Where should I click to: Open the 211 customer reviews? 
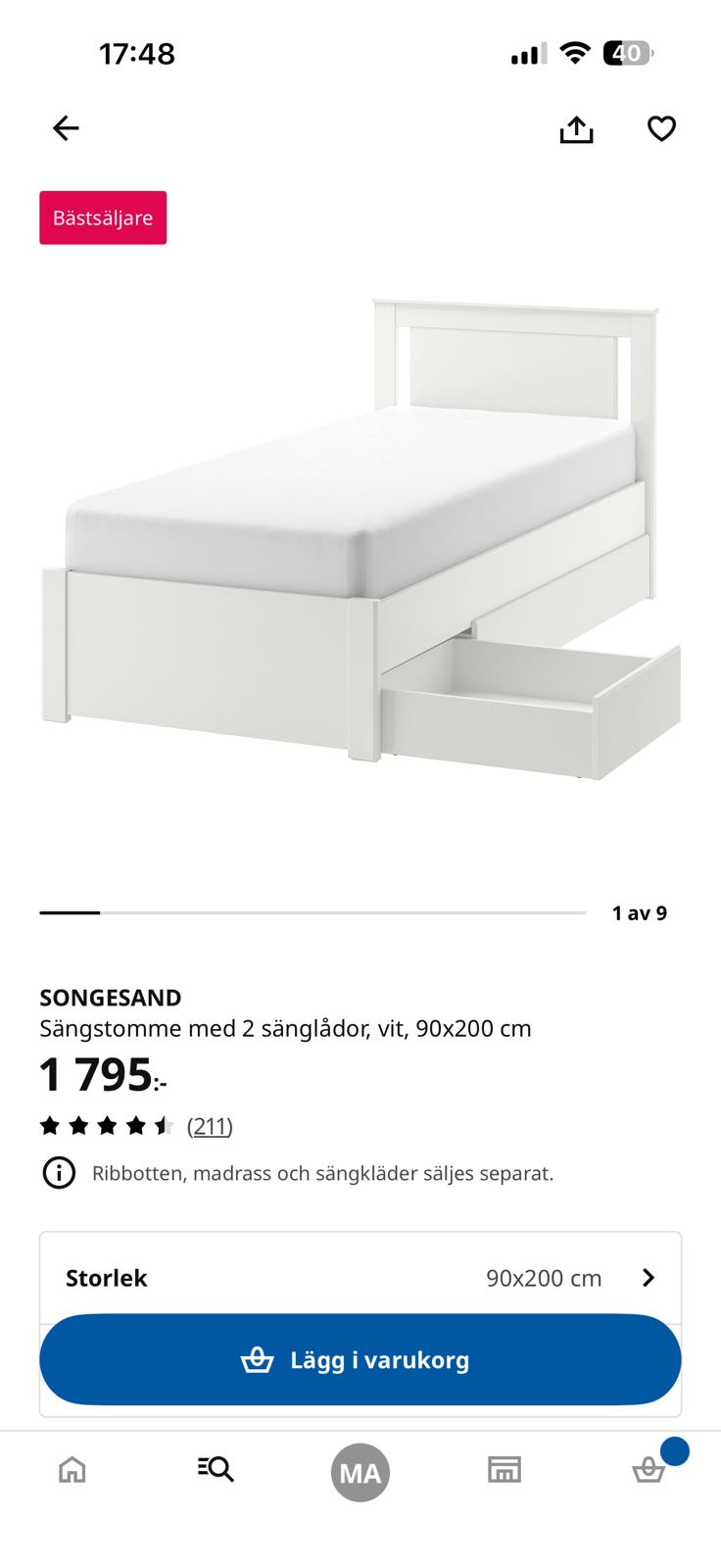click(x=210, y=1126)
